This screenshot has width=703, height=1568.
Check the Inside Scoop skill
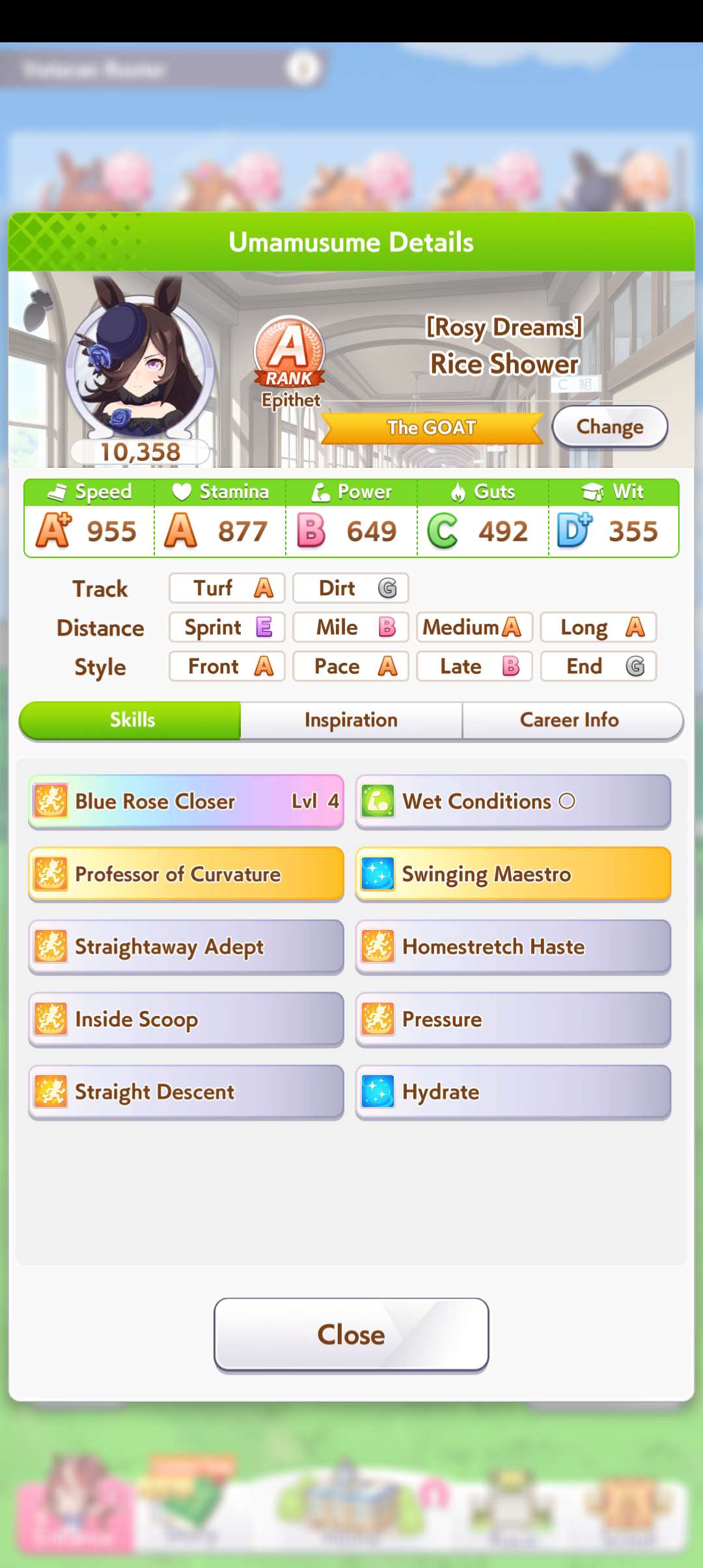pyautogui.click(x=186, y=1020)
